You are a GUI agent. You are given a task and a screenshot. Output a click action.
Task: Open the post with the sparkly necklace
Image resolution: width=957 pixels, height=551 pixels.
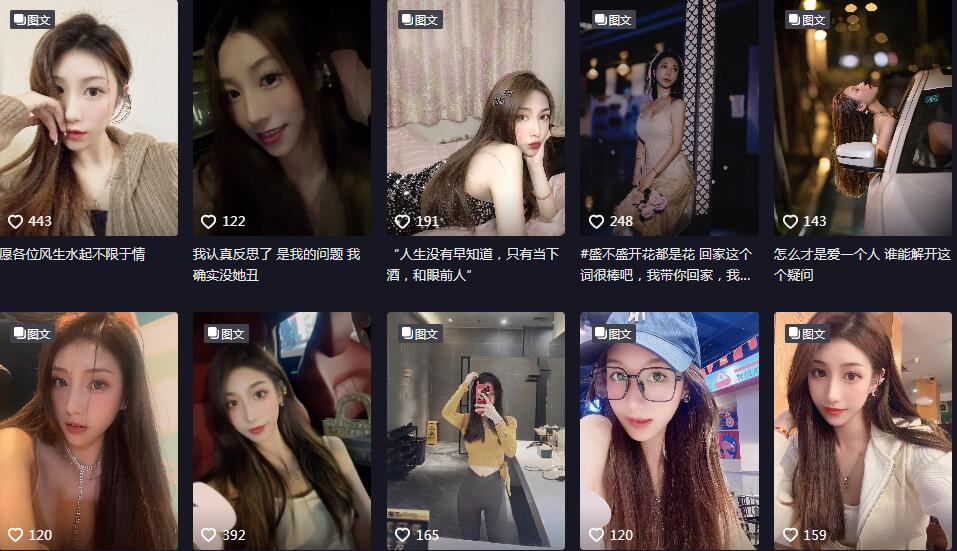click(88, 430)
